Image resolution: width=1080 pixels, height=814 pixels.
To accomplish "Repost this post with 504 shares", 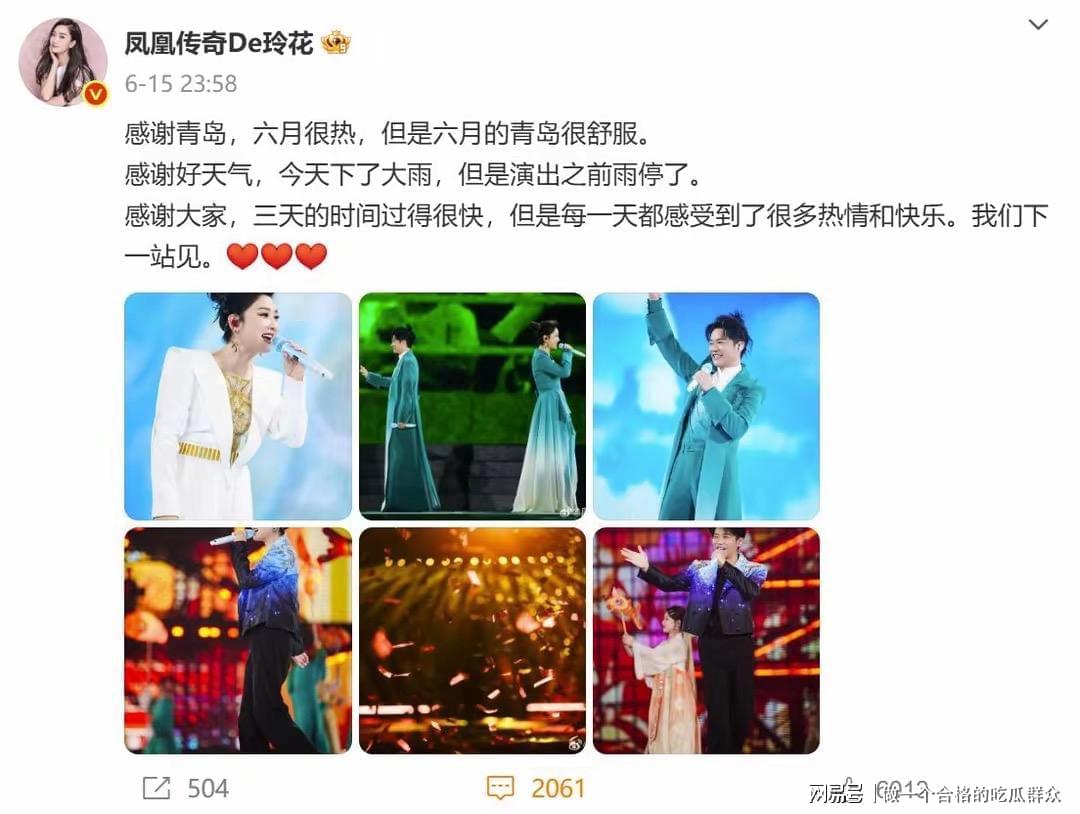I will tap(186, 788).
